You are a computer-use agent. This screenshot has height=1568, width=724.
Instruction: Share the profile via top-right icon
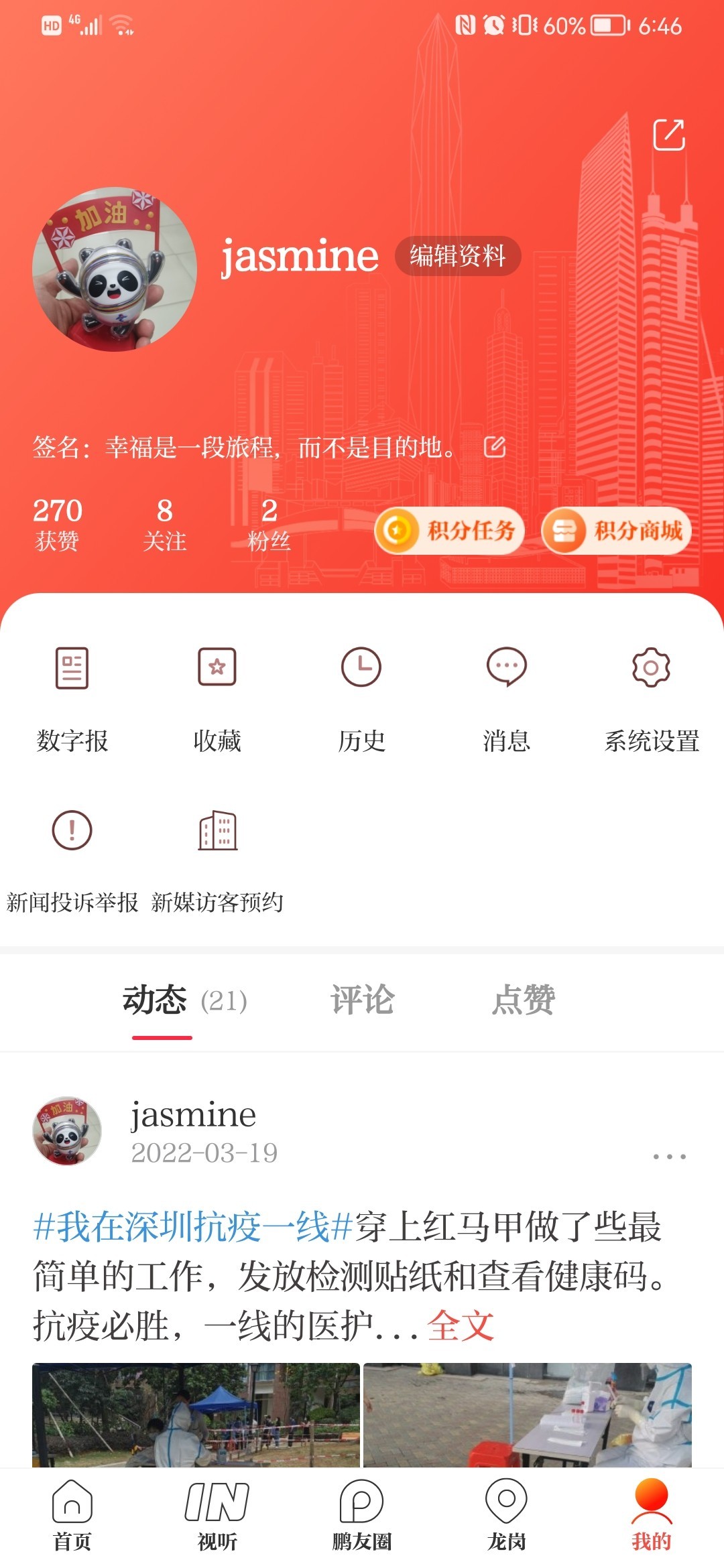(668, 135)
